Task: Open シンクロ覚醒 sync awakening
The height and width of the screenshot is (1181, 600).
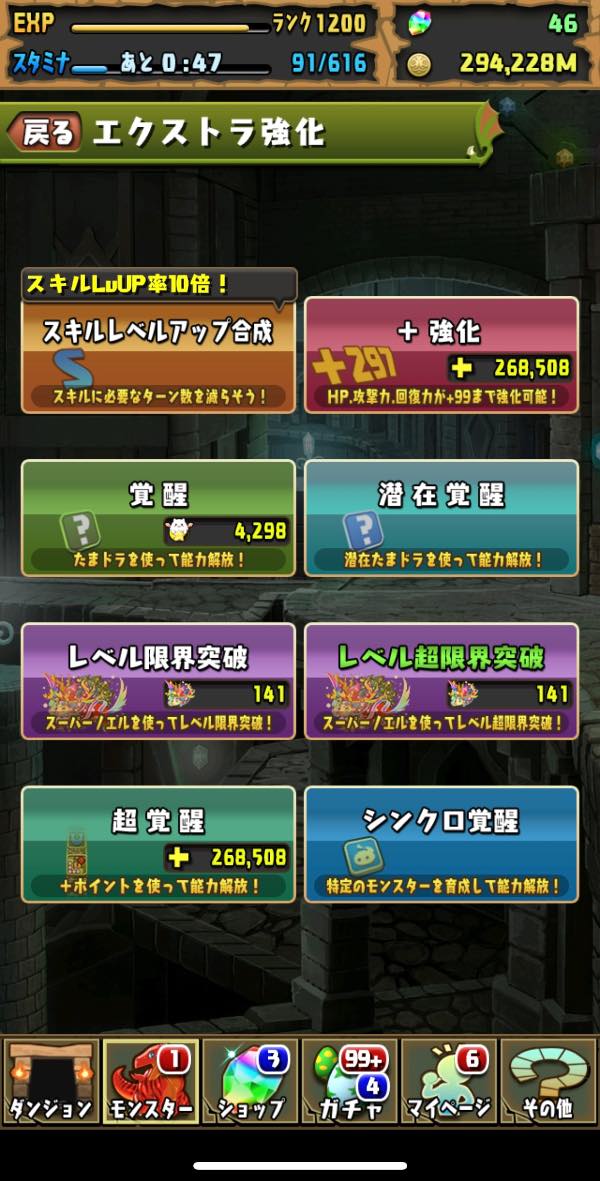Action: [x=441, y=844]
